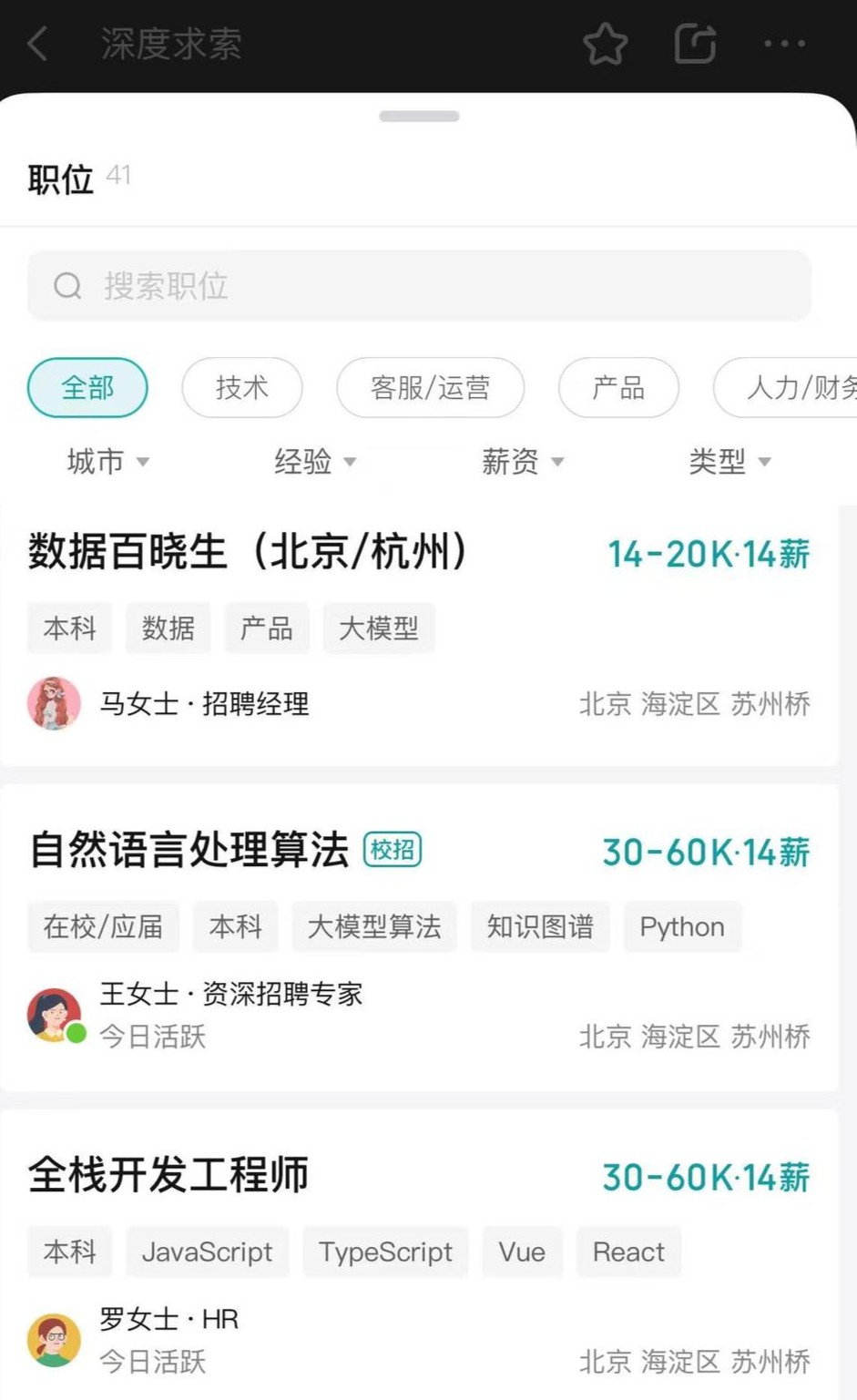Share the 深度求索 company page
857x1400 pixels.
[695, 44]
